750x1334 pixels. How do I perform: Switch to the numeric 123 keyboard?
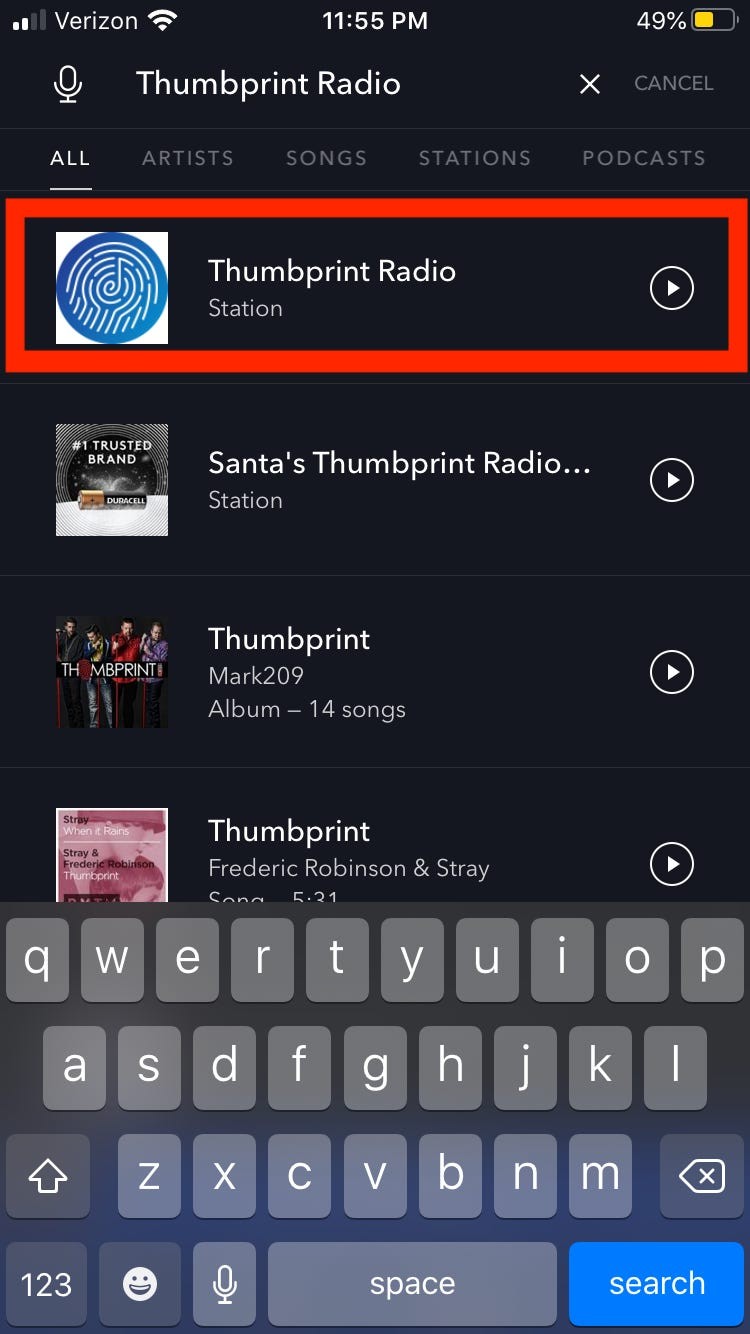pyautogui.click(x=47, y=1283)
